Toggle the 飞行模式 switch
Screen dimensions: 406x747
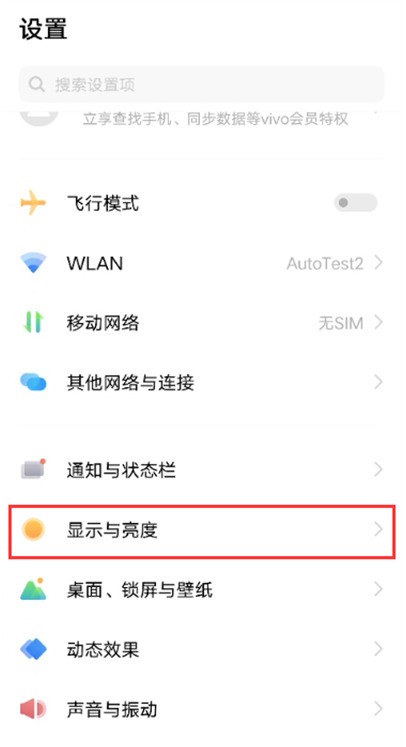[355, 203]
